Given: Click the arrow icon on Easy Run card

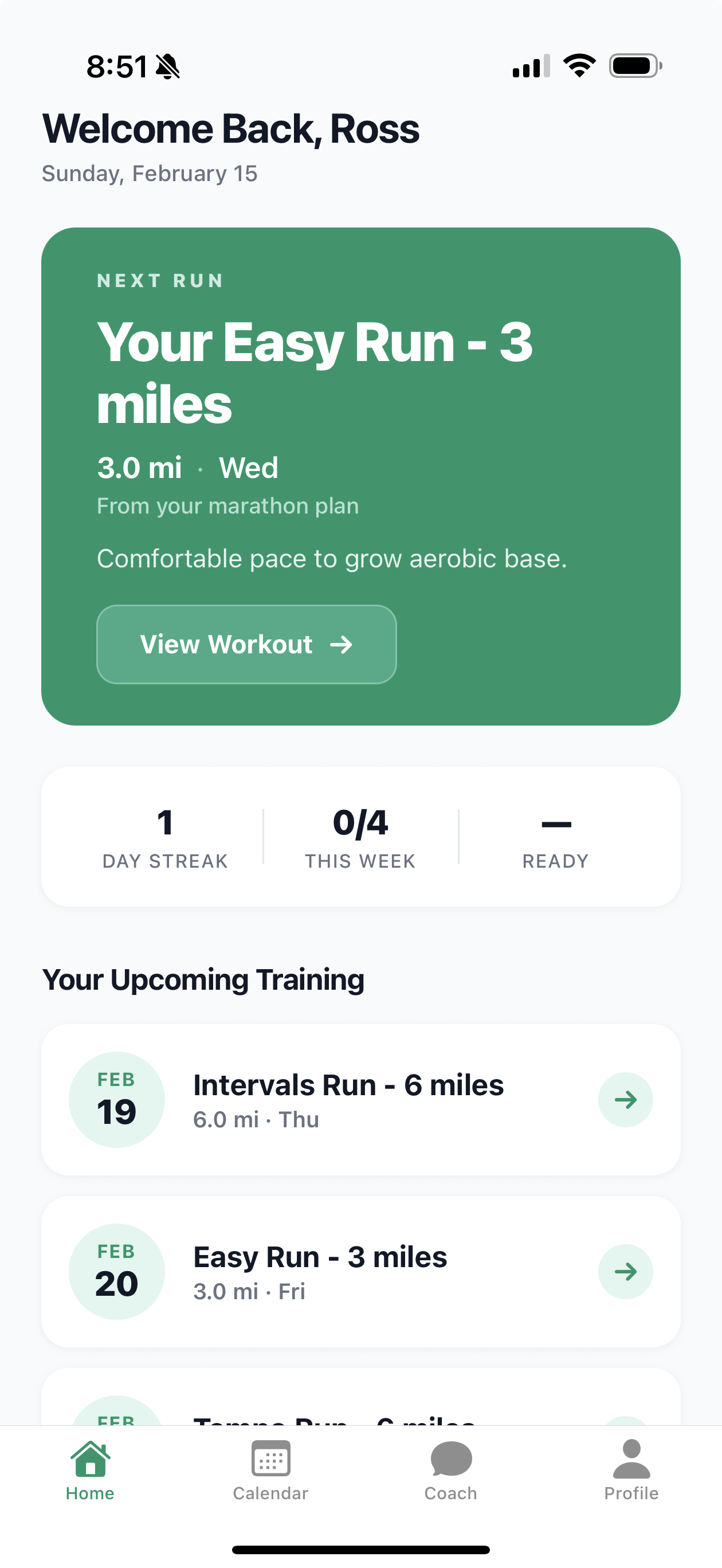Looking at the screenshot, I should point(626,1272).
